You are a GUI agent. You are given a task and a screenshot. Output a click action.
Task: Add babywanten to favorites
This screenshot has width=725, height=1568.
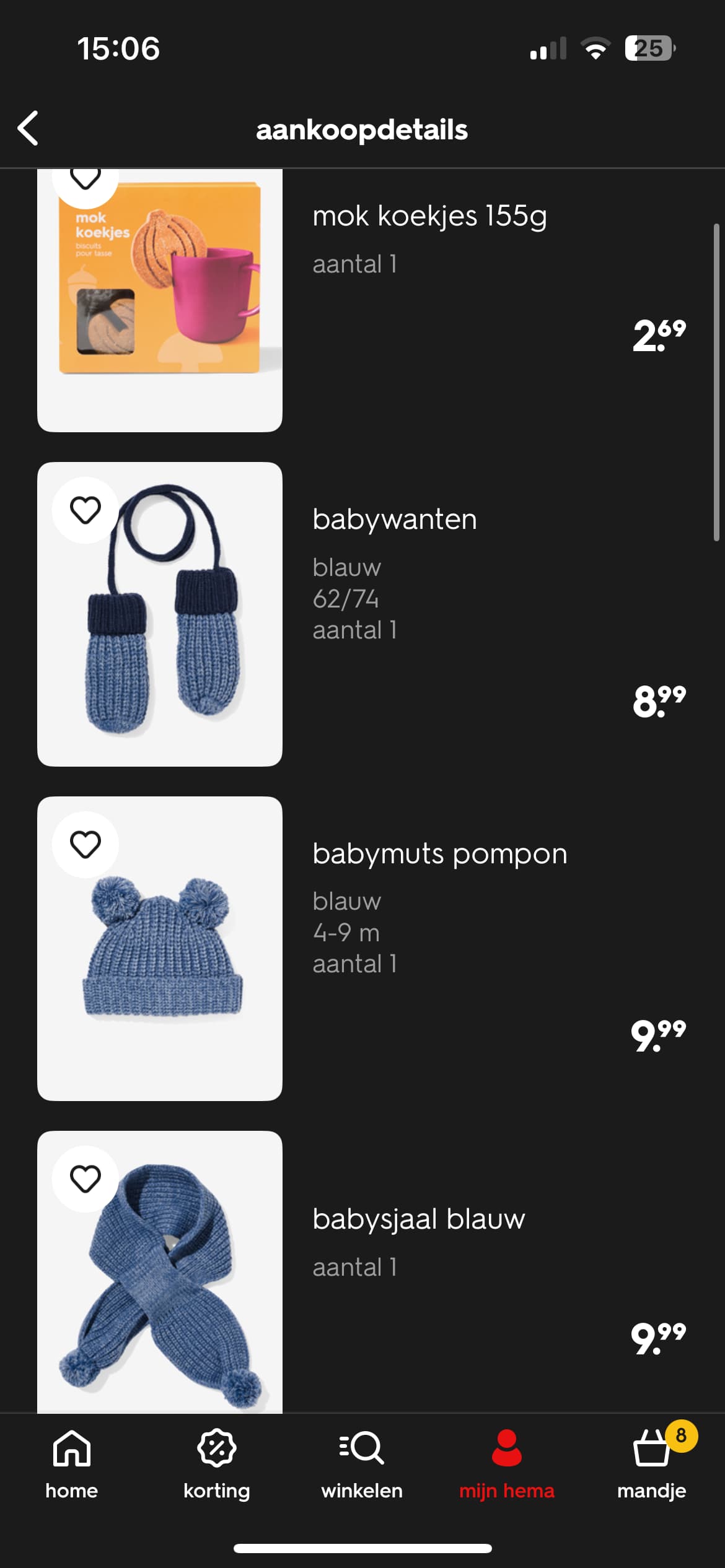click(x=86, y=510)
